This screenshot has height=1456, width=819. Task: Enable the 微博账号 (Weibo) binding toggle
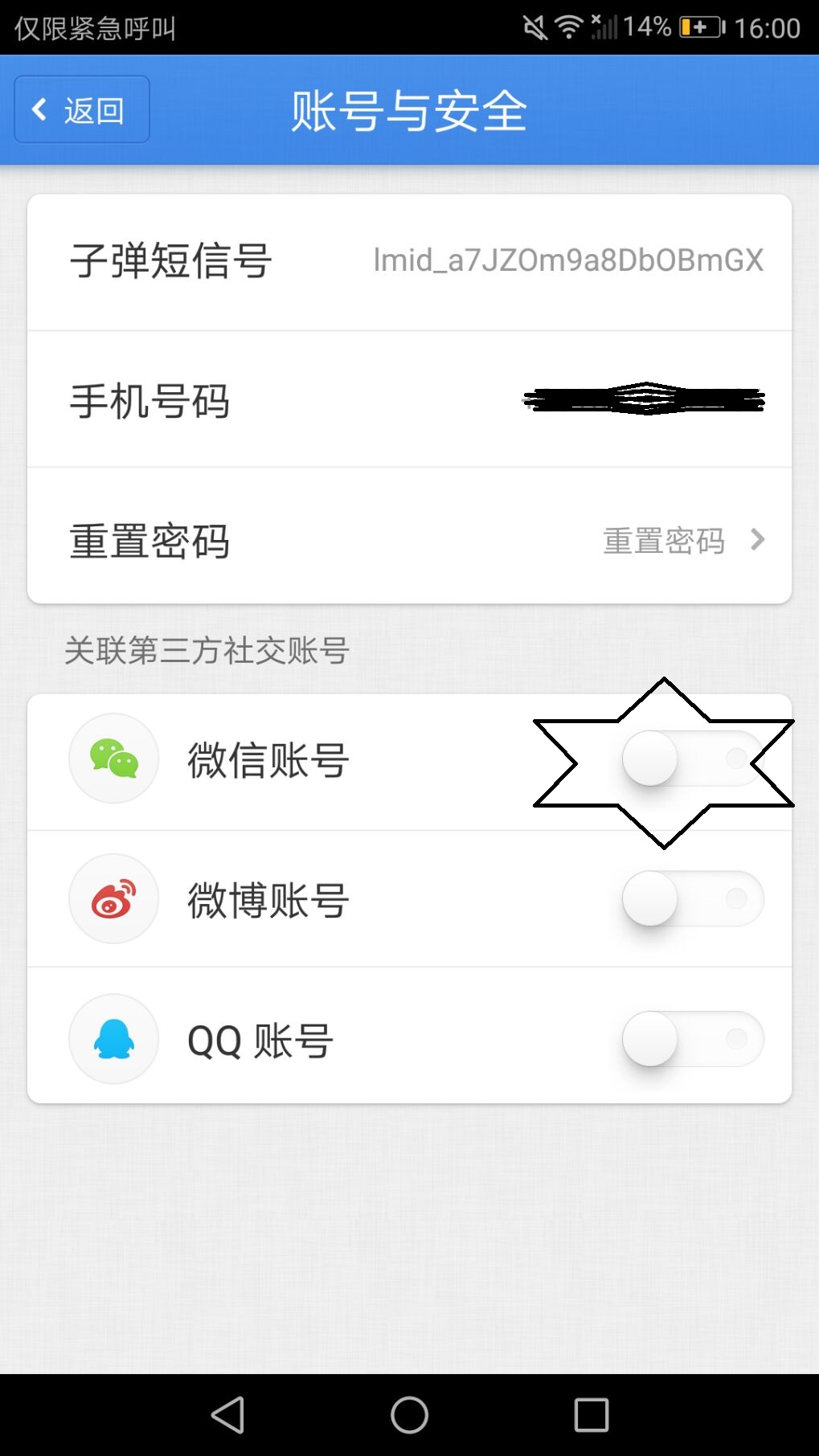693,898
